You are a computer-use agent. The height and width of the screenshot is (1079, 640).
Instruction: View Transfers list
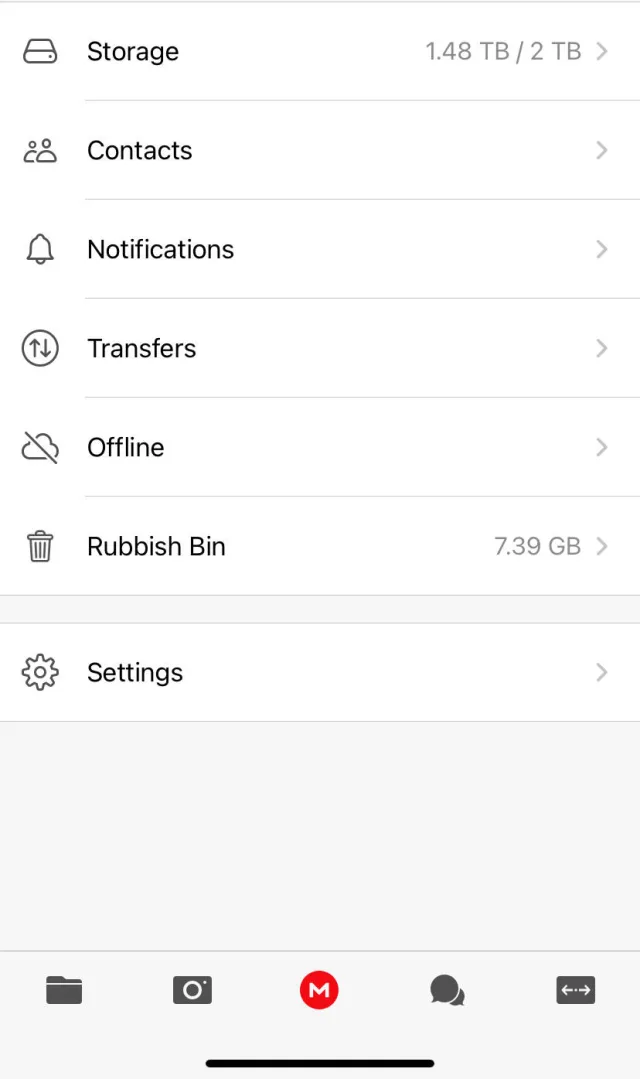coord(320,348)
